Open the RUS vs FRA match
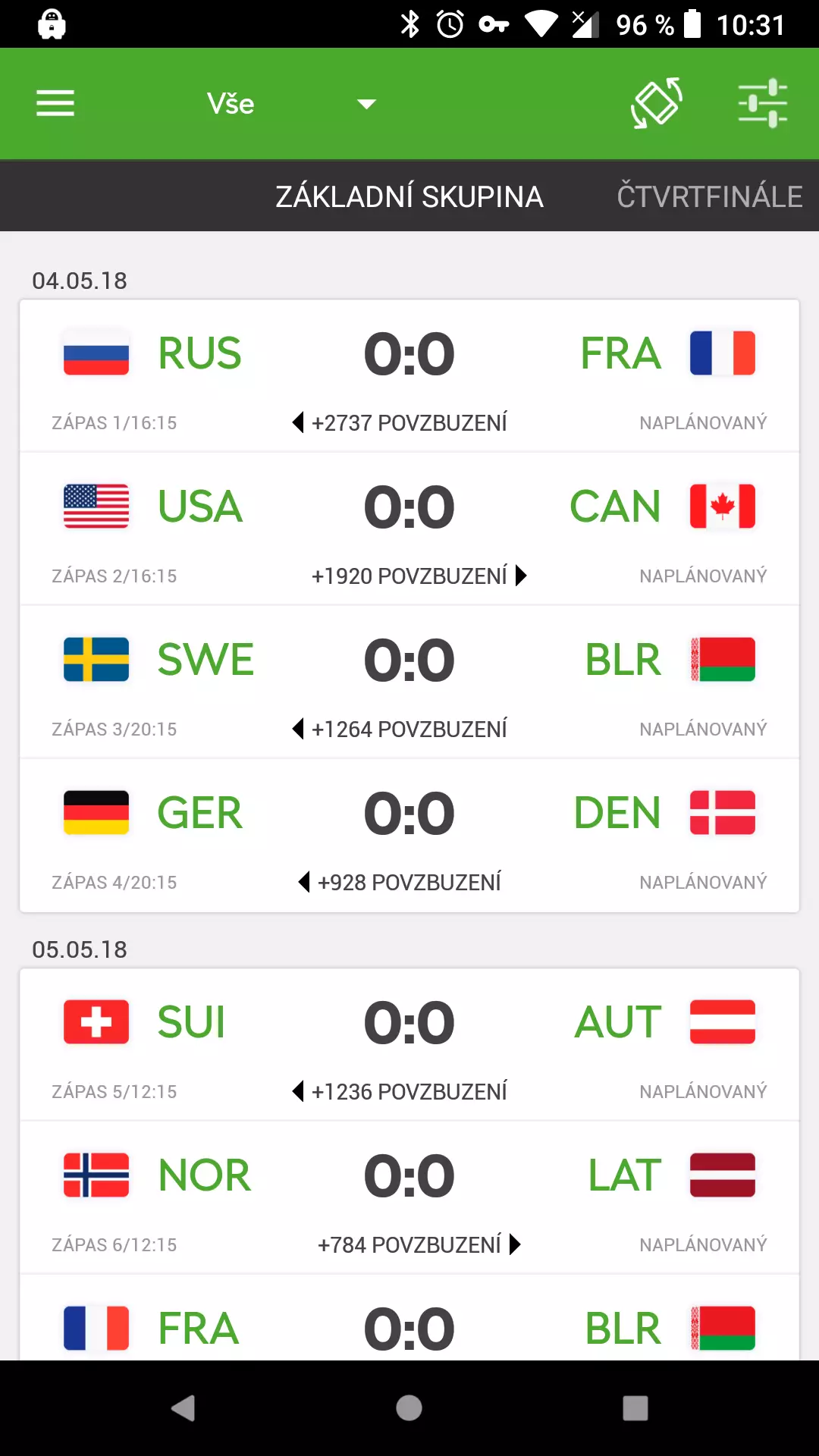819x1456 pixels. click(409, 376)
